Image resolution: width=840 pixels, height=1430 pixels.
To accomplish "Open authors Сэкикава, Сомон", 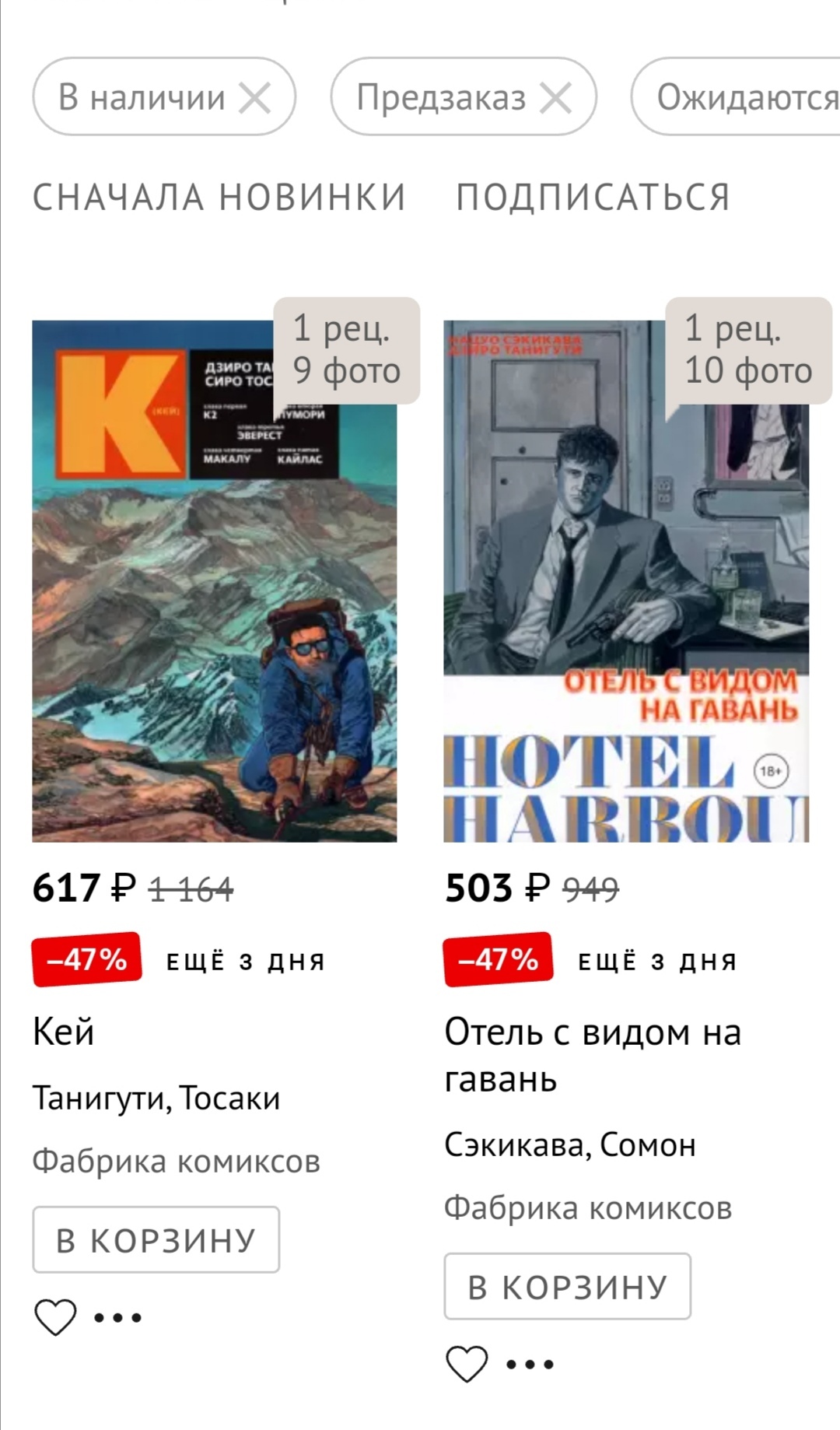I will (x=569, y=1144).
